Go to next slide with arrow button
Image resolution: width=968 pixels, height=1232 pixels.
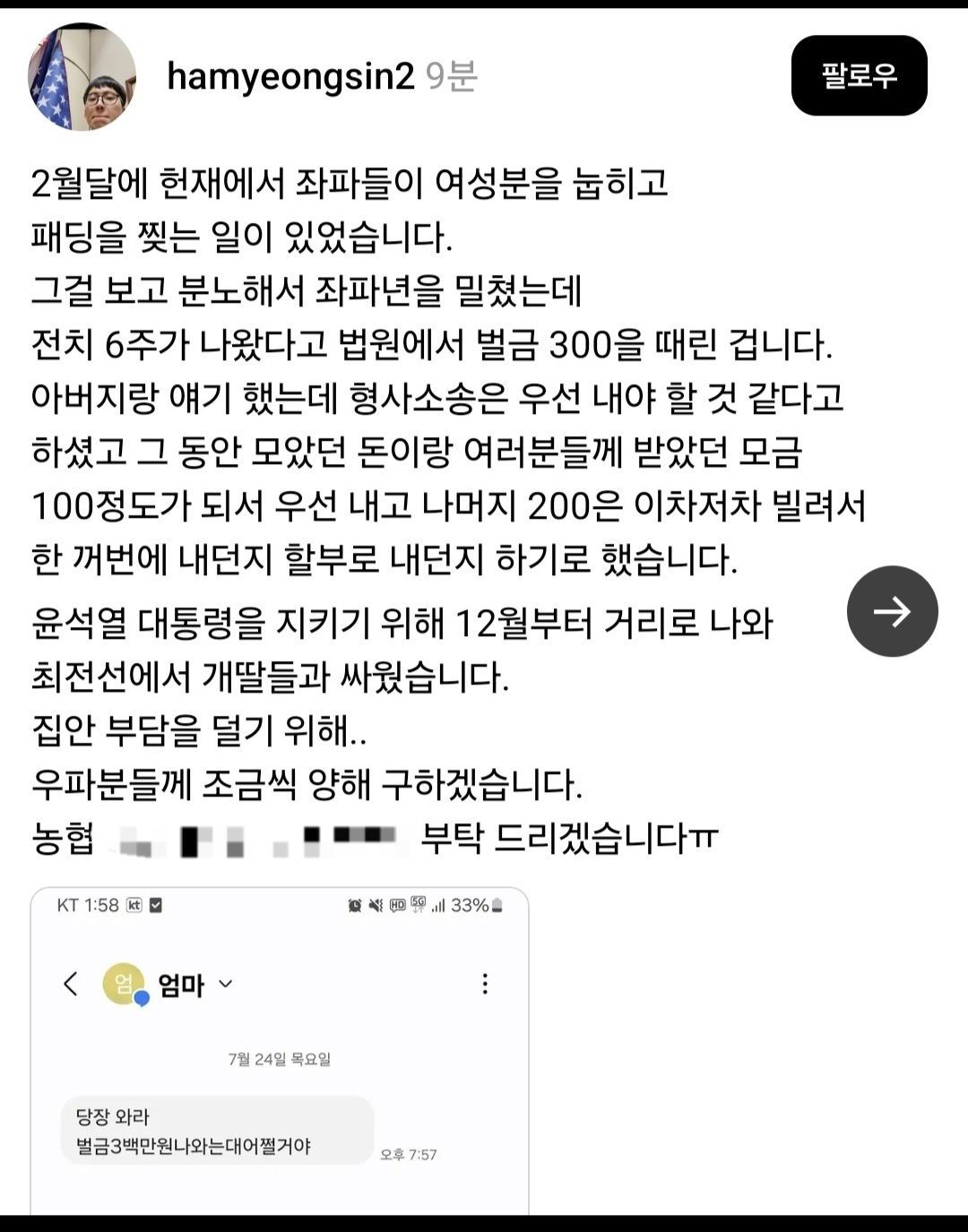[892, 611]
